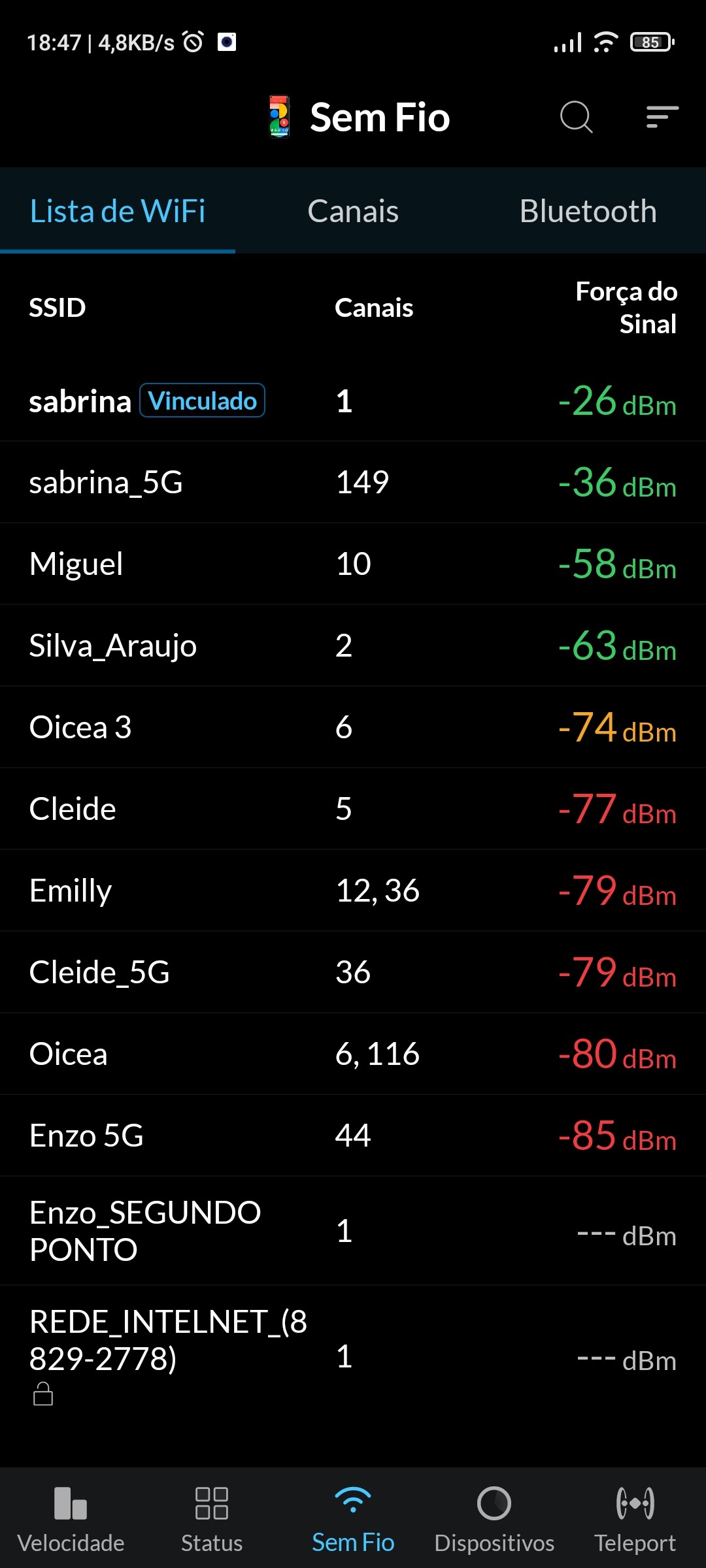Go to the Velocidade tab
The height and width of the screenshot is (1568, 706).
click(71, 1519)
